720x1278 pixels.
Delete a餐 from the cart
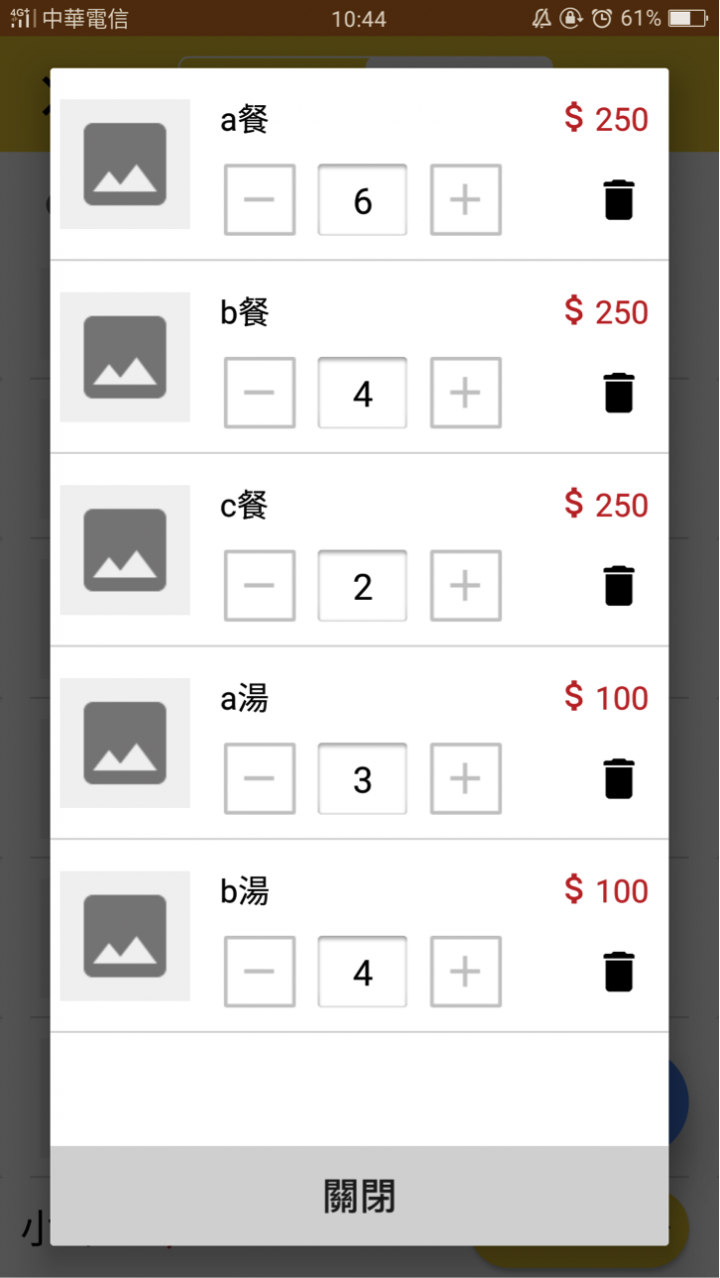tap(619, 200)
